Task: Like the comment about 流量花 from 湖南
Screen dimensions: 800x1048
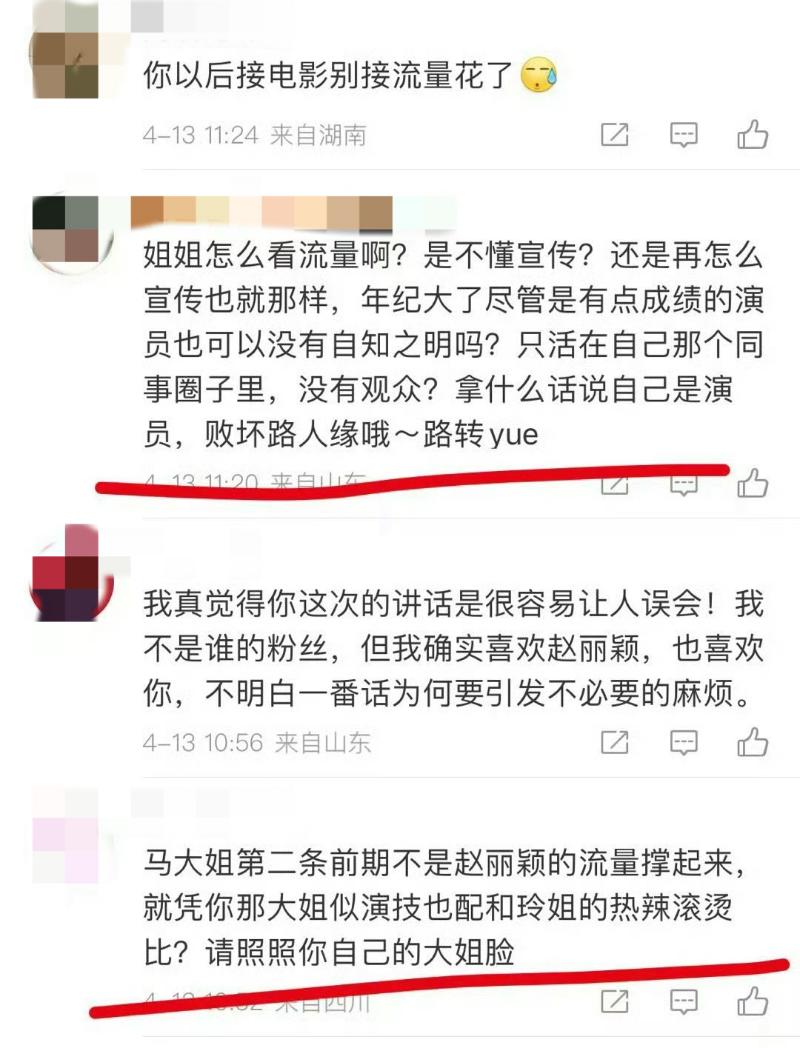Action: (752, 134)
